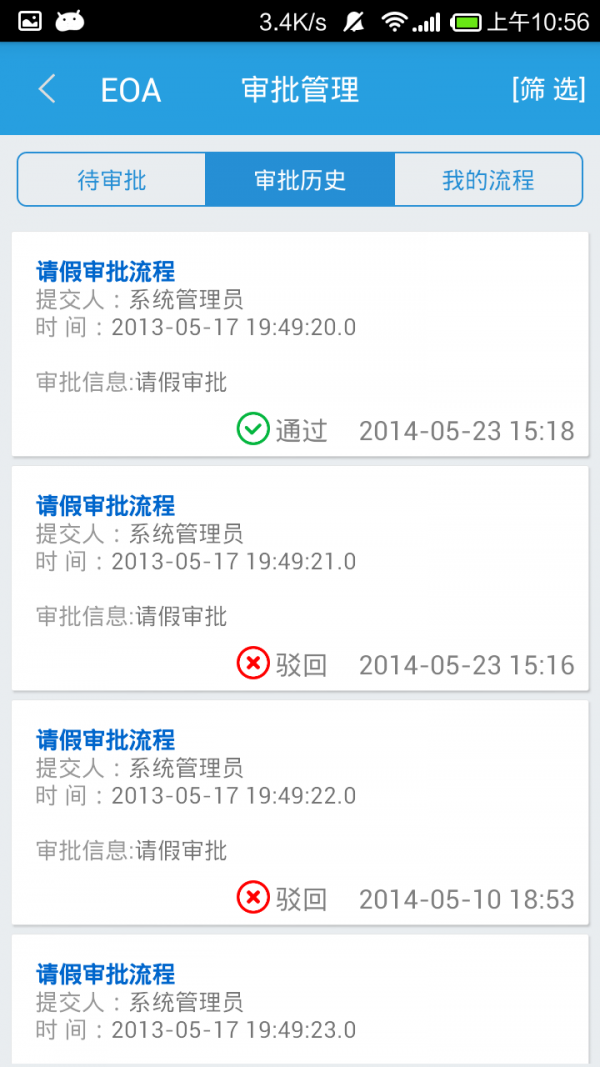600x1067 pixels.
Task: View the rejected request from 19:49:22.0
Action: (x=300, y=812)
